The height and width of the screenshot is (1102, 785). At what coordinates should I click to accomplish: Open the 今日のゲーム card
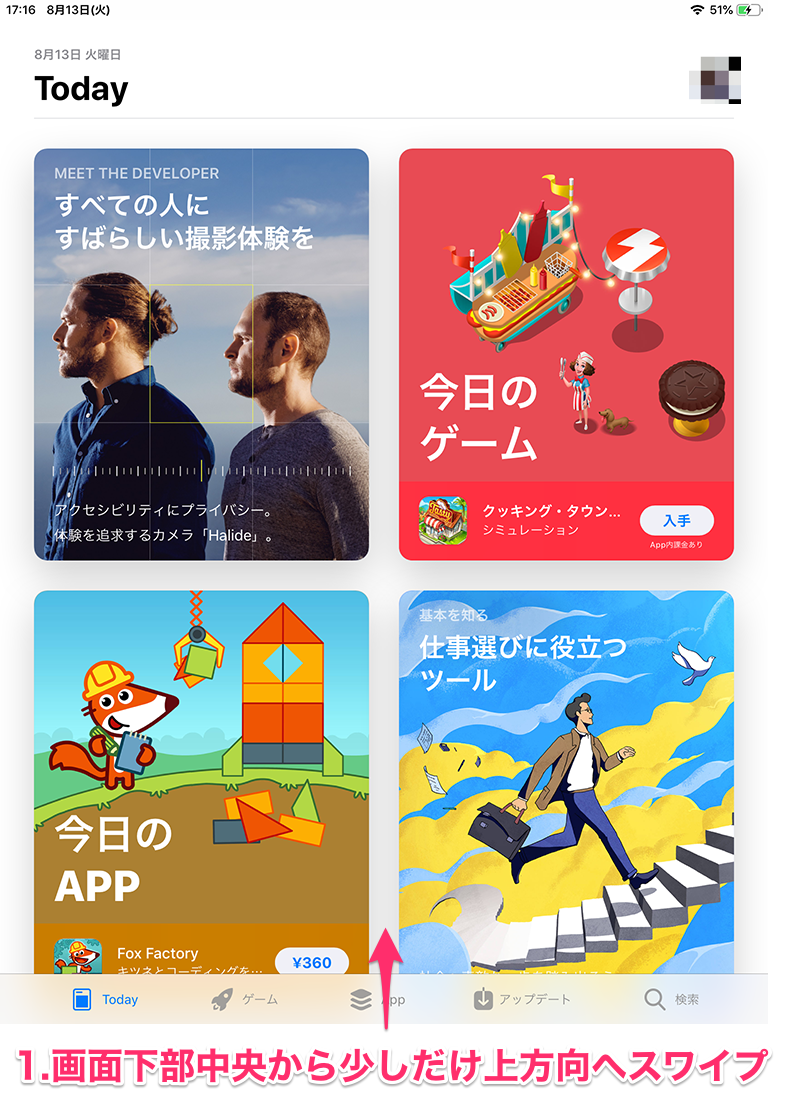click(566, 320)
